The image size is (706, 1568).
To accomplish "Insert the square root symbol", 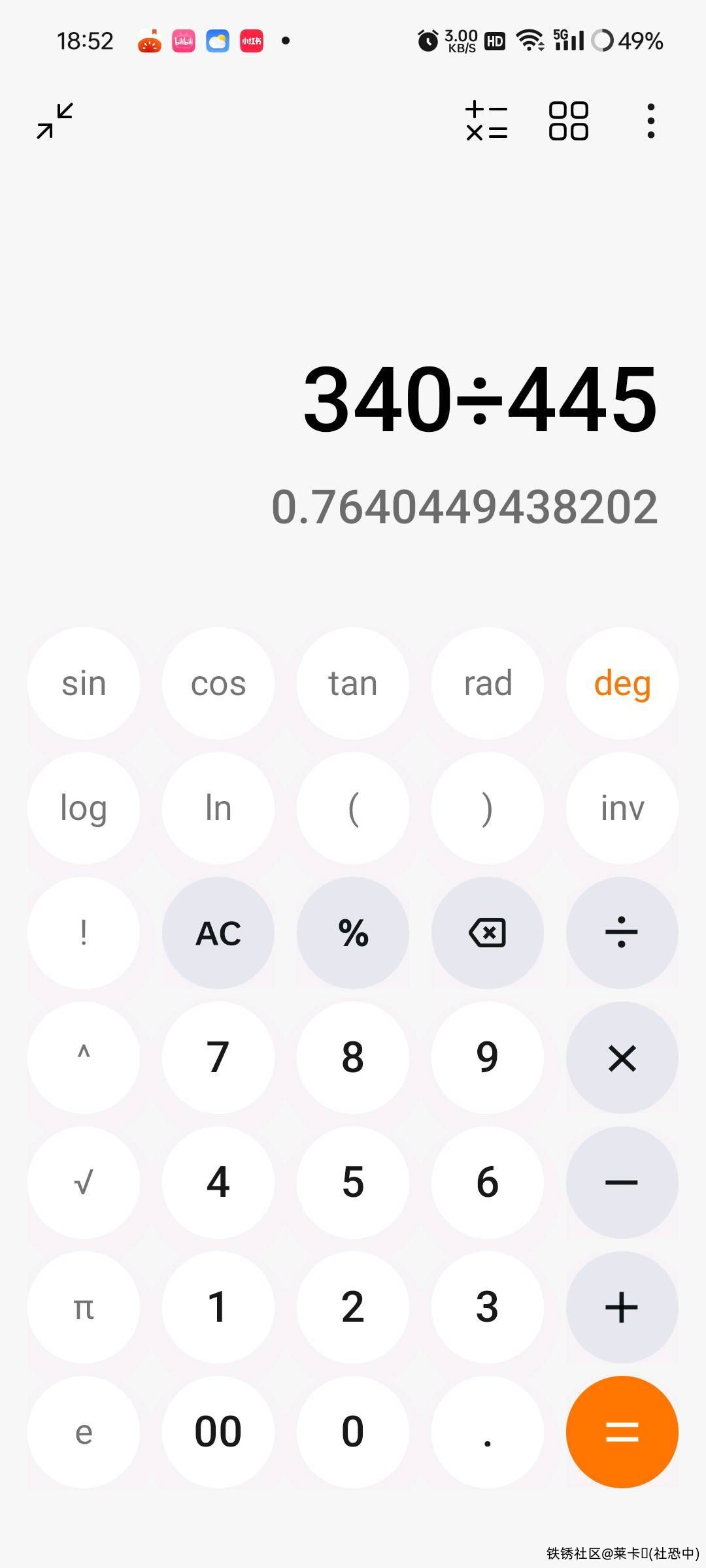I will [84, 1182].
